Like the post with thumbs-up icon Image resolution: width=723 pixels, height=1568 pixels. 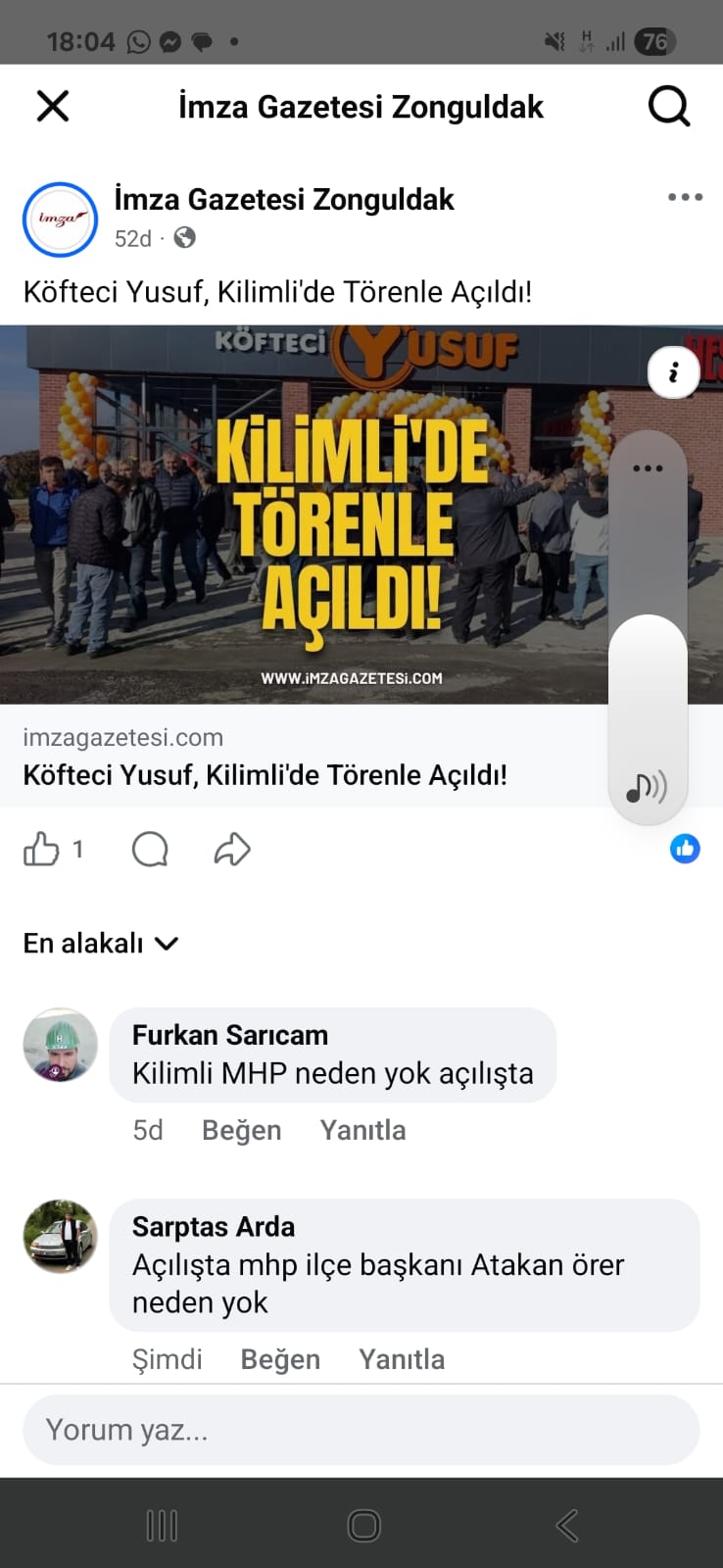[41, 849]
